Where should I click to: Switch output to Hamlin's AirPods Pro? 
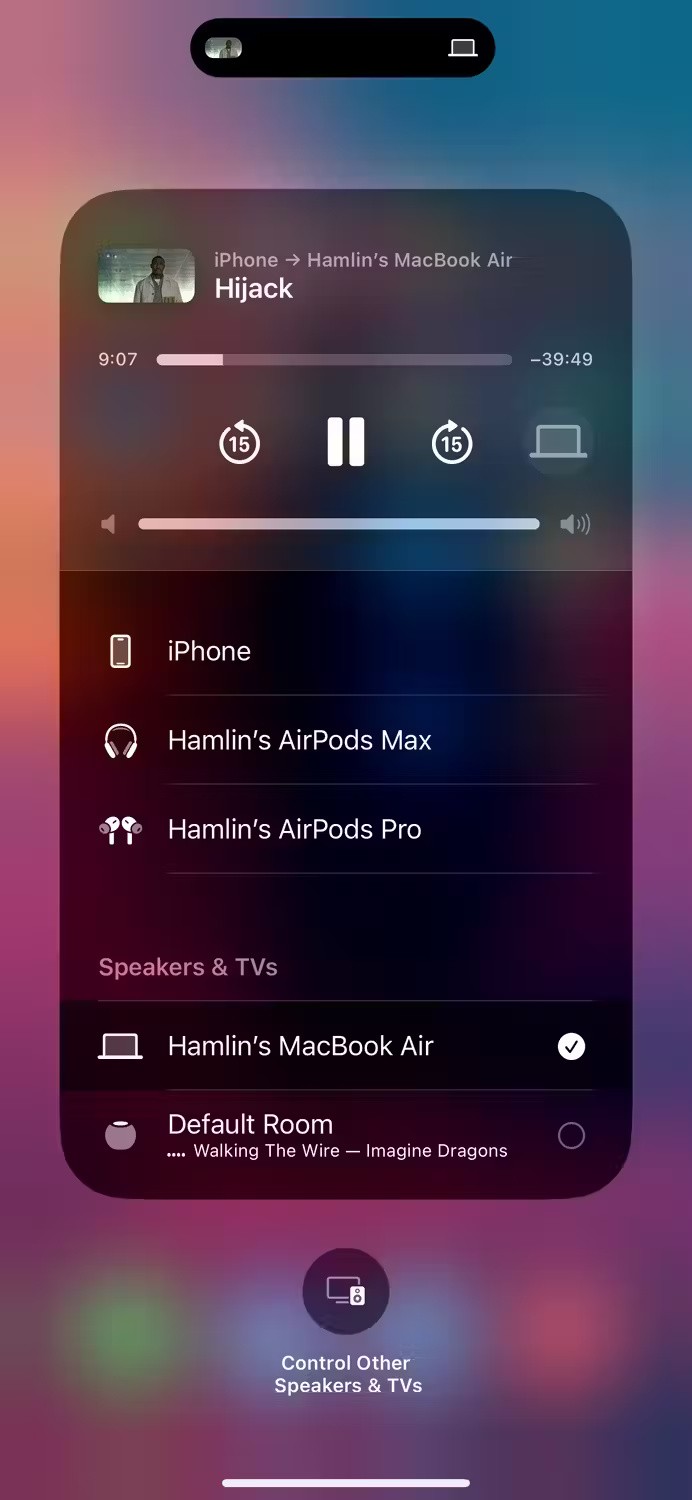click(346, 829)
